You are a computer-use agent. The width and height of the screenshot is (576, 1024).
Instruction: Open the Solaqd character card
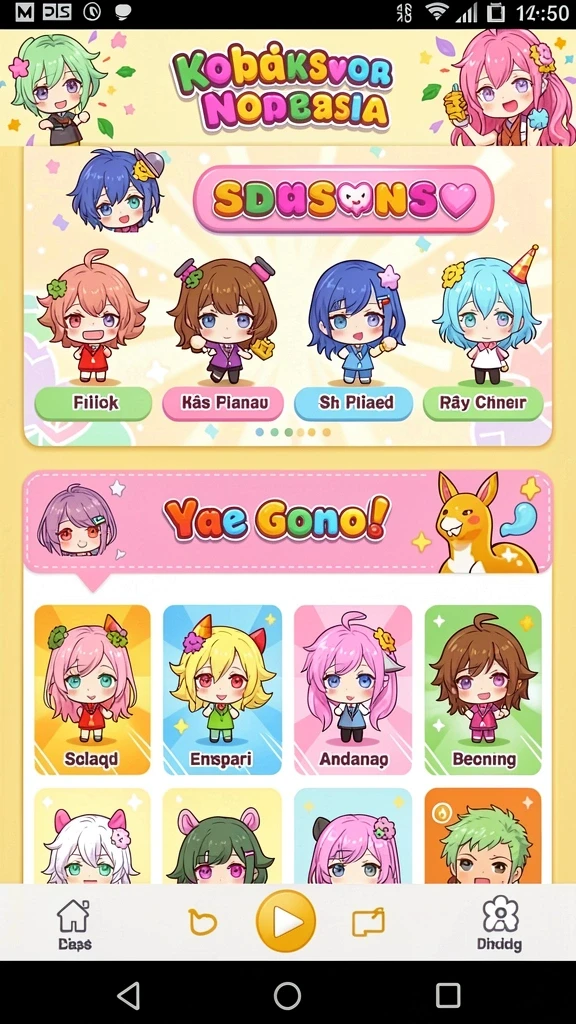click(92, 690)
